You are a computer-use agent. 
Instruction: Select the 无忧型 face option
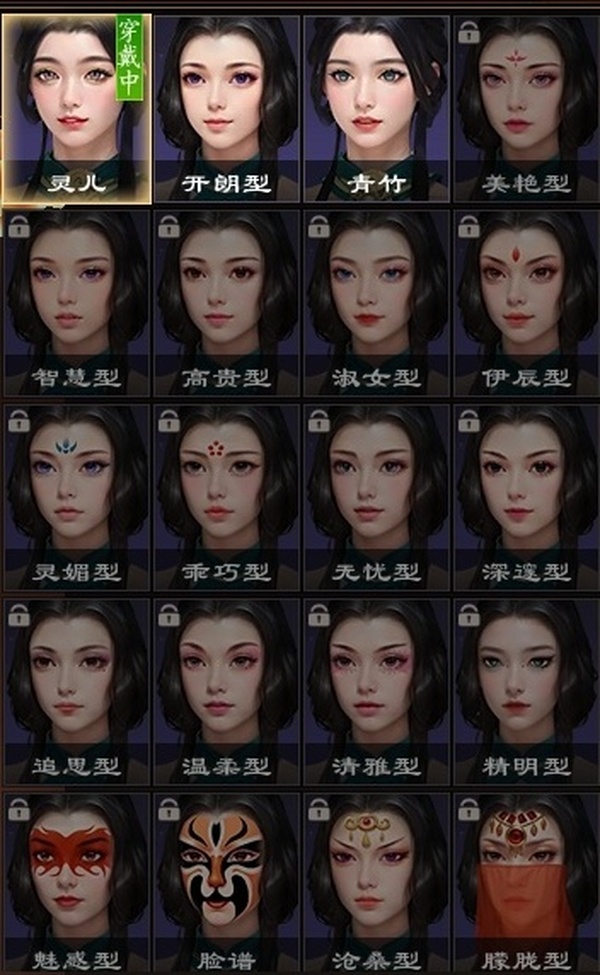[x=377, y=496]
